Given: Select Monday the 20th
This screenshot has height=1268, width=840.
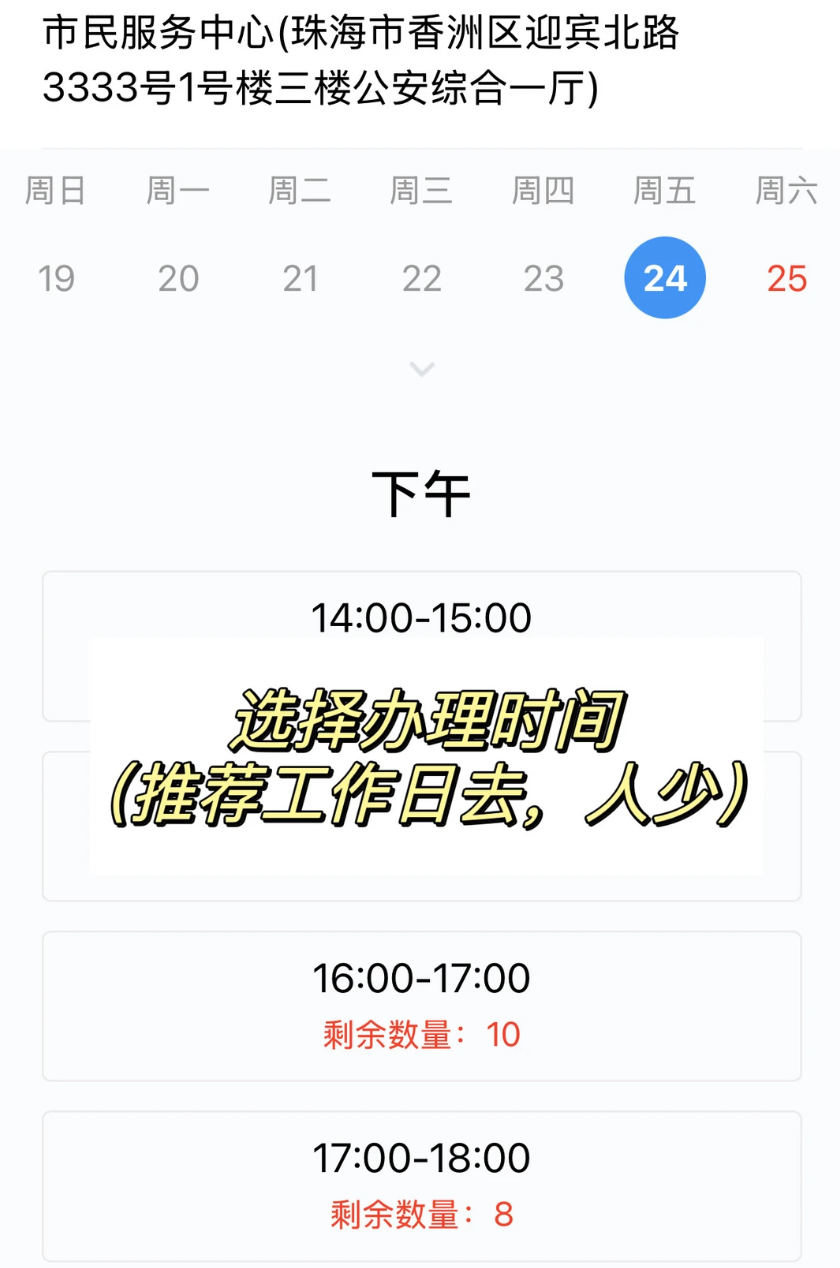Looking at the screenshot, I should click(178, 278).
